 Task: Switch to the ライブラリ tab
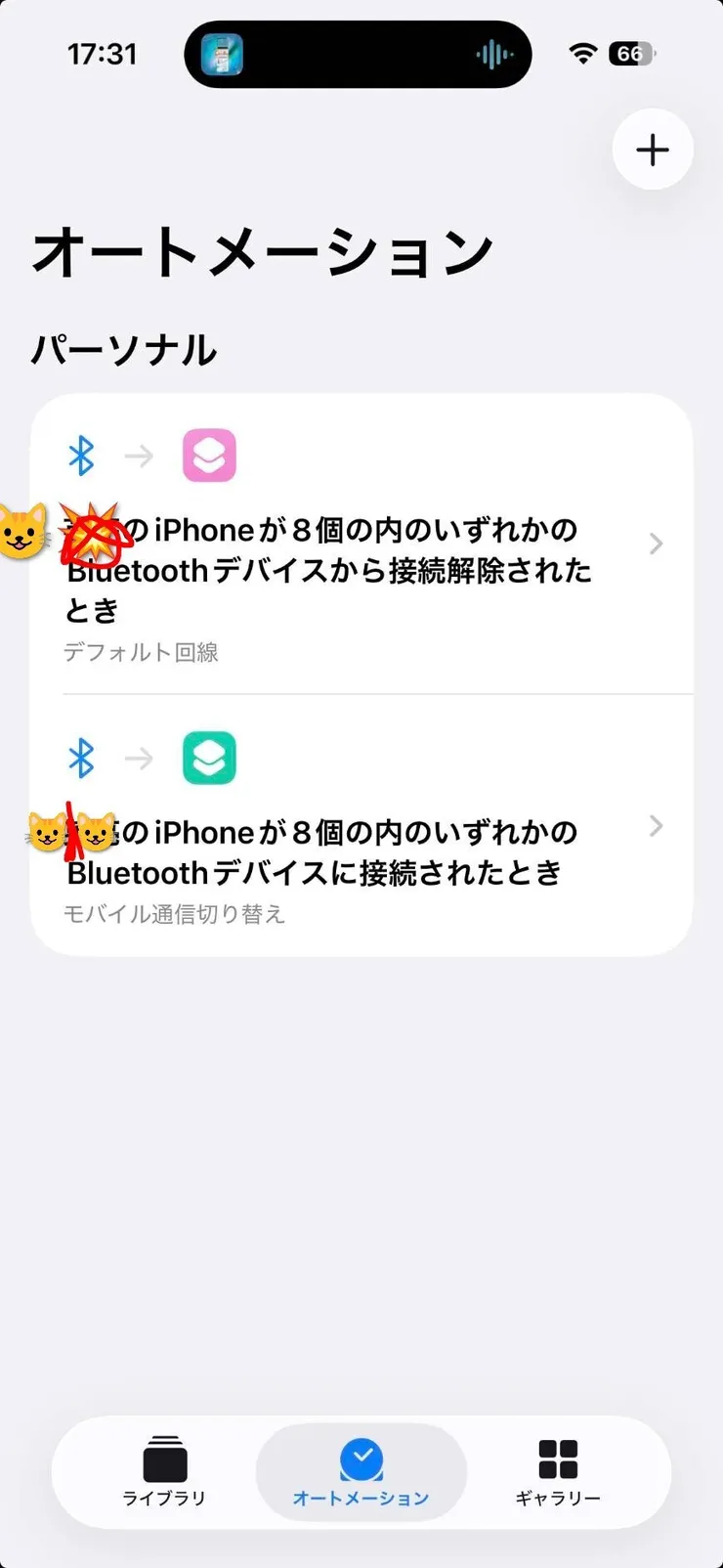click(165, 1472)
